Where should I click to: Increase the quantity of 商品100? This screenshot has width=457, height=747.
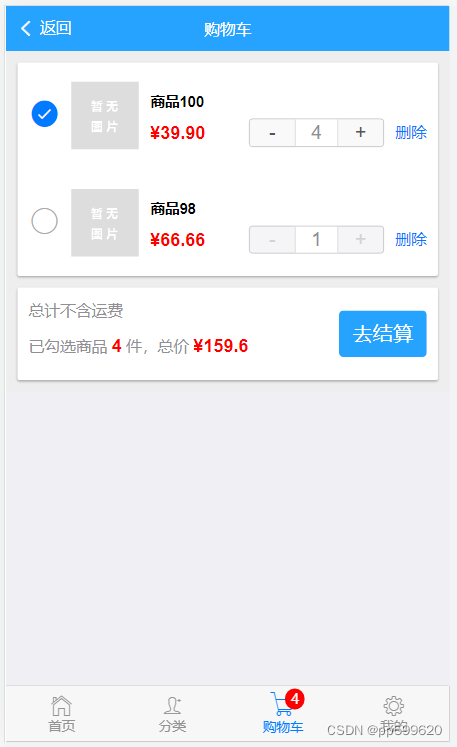[361, 133]
